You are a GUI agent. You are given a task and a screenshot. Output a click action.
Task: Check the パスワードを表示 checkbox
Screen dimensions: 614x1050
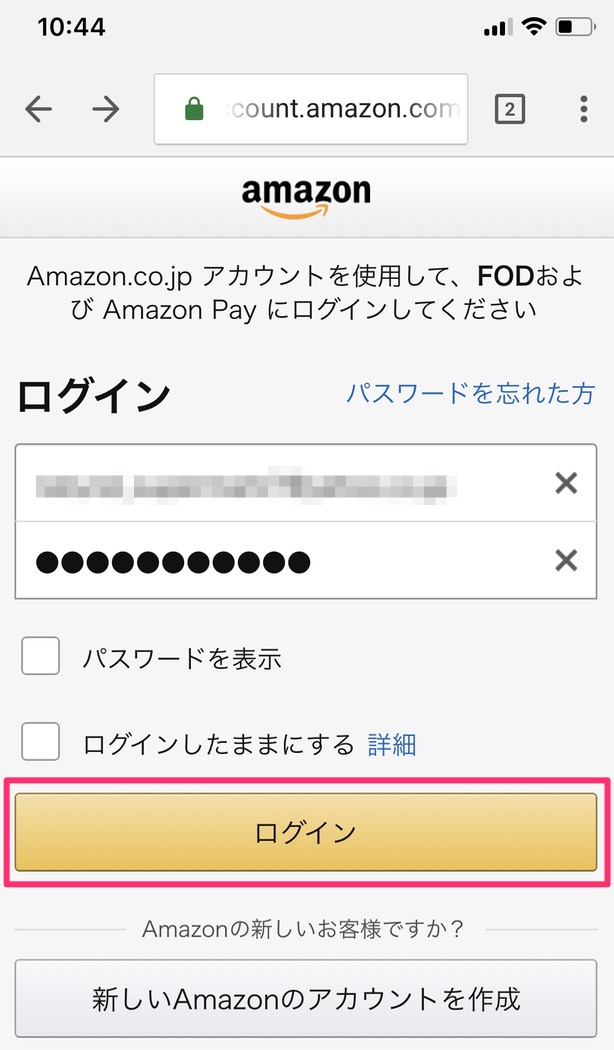click(41, 657)
